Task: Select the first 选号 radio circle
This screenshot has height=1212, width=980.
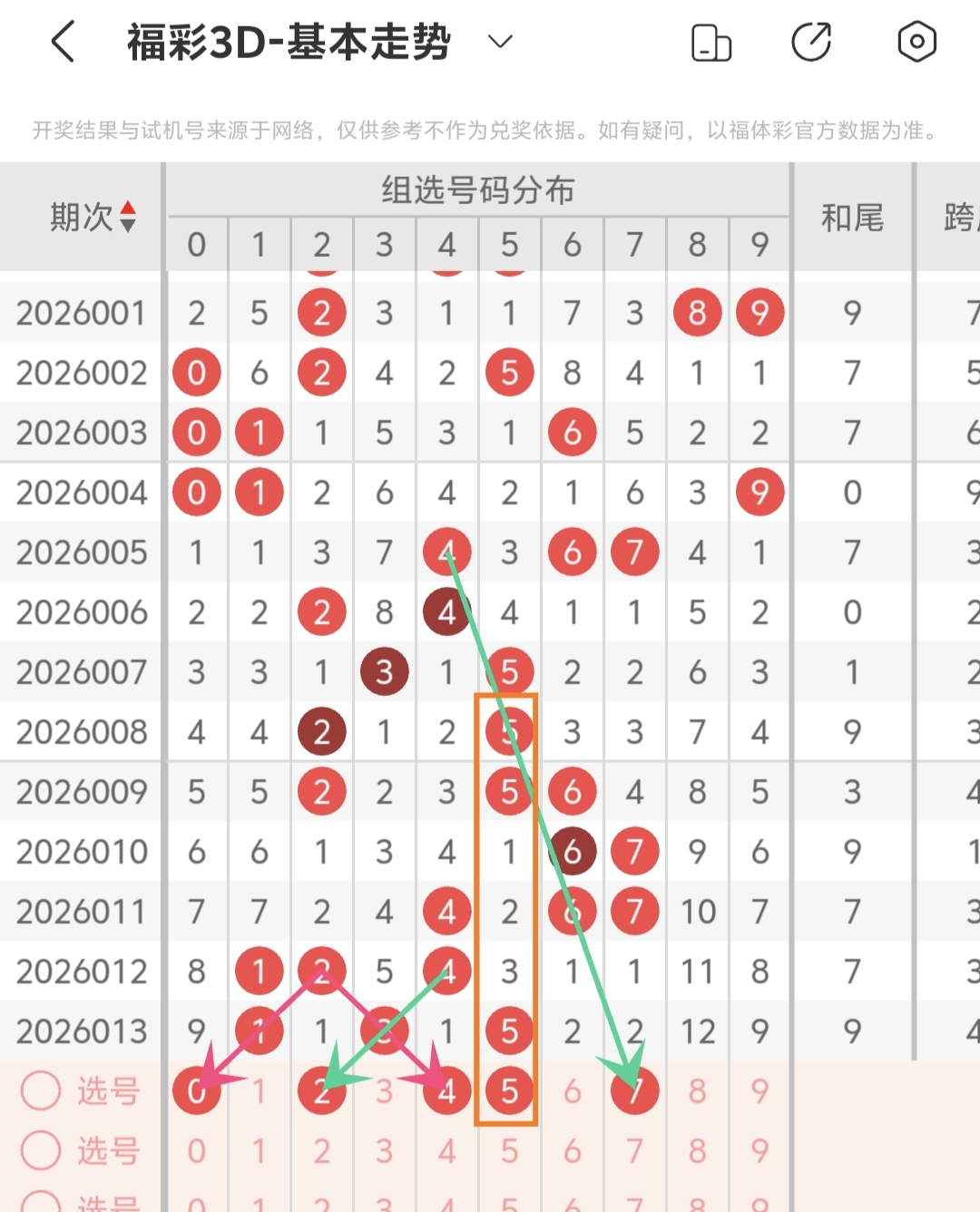Action: tap(40, 1090)
